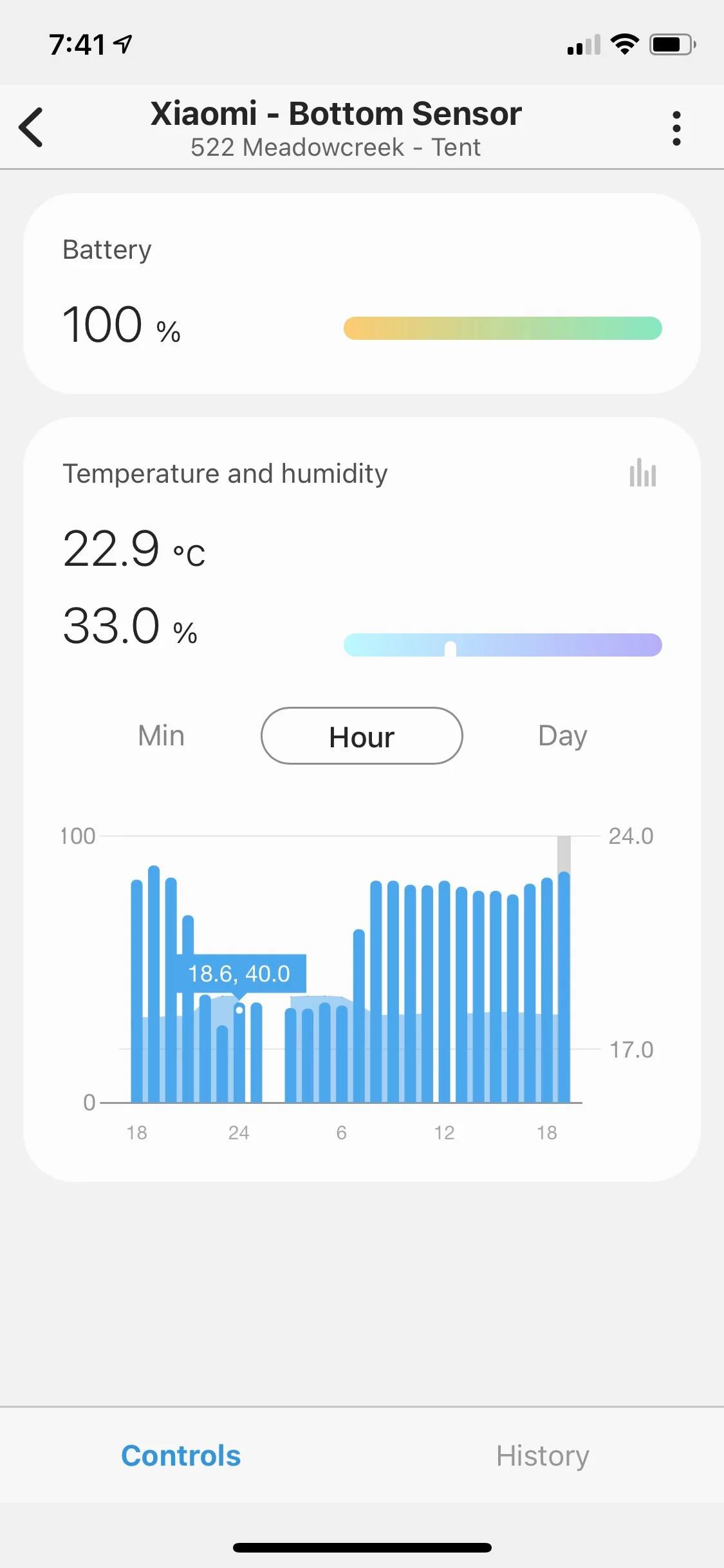Open the three-dot overflow menu
This screenshot has height=1568, width=724.
676,128
